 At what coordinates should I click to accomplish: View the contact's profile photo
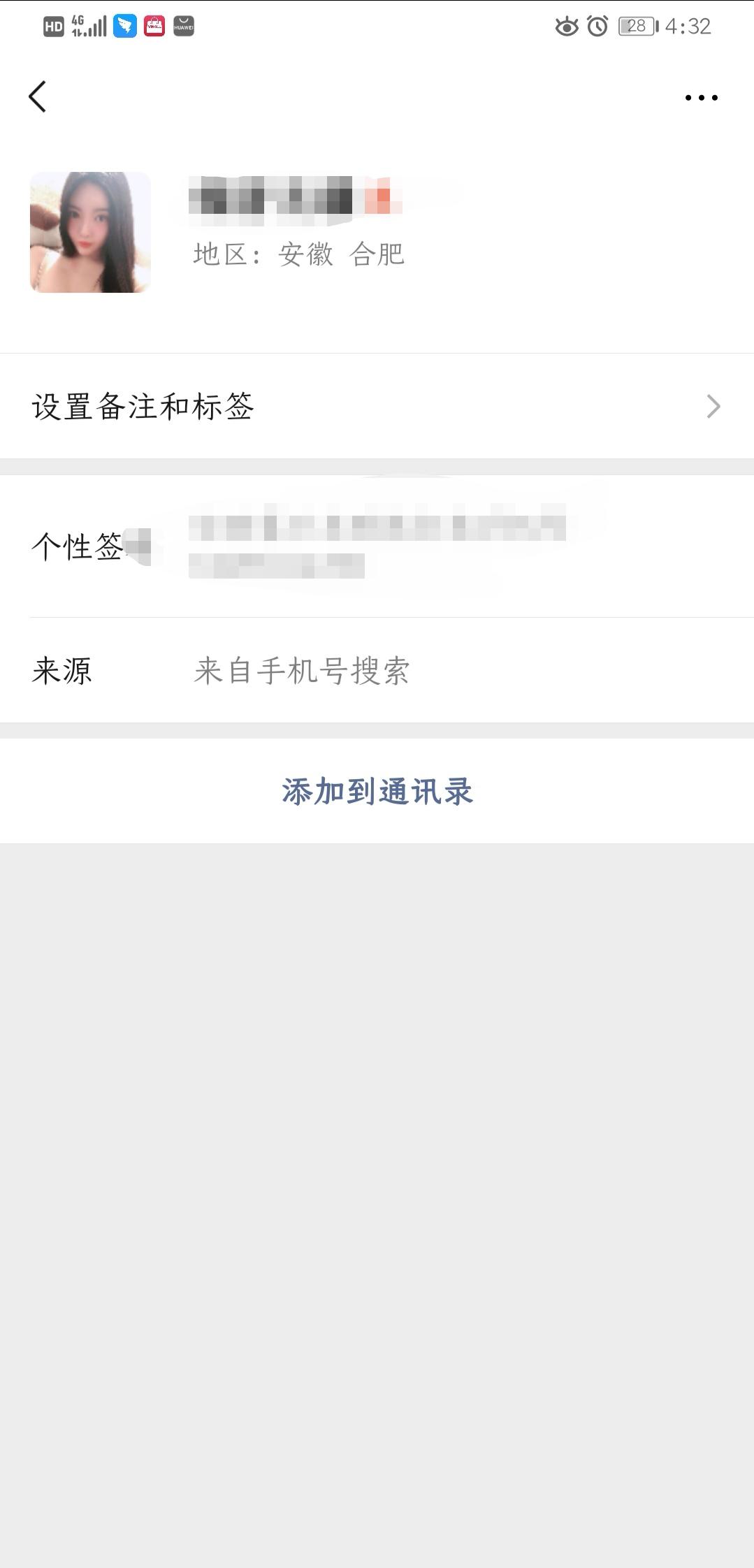(x=90, y=232)
